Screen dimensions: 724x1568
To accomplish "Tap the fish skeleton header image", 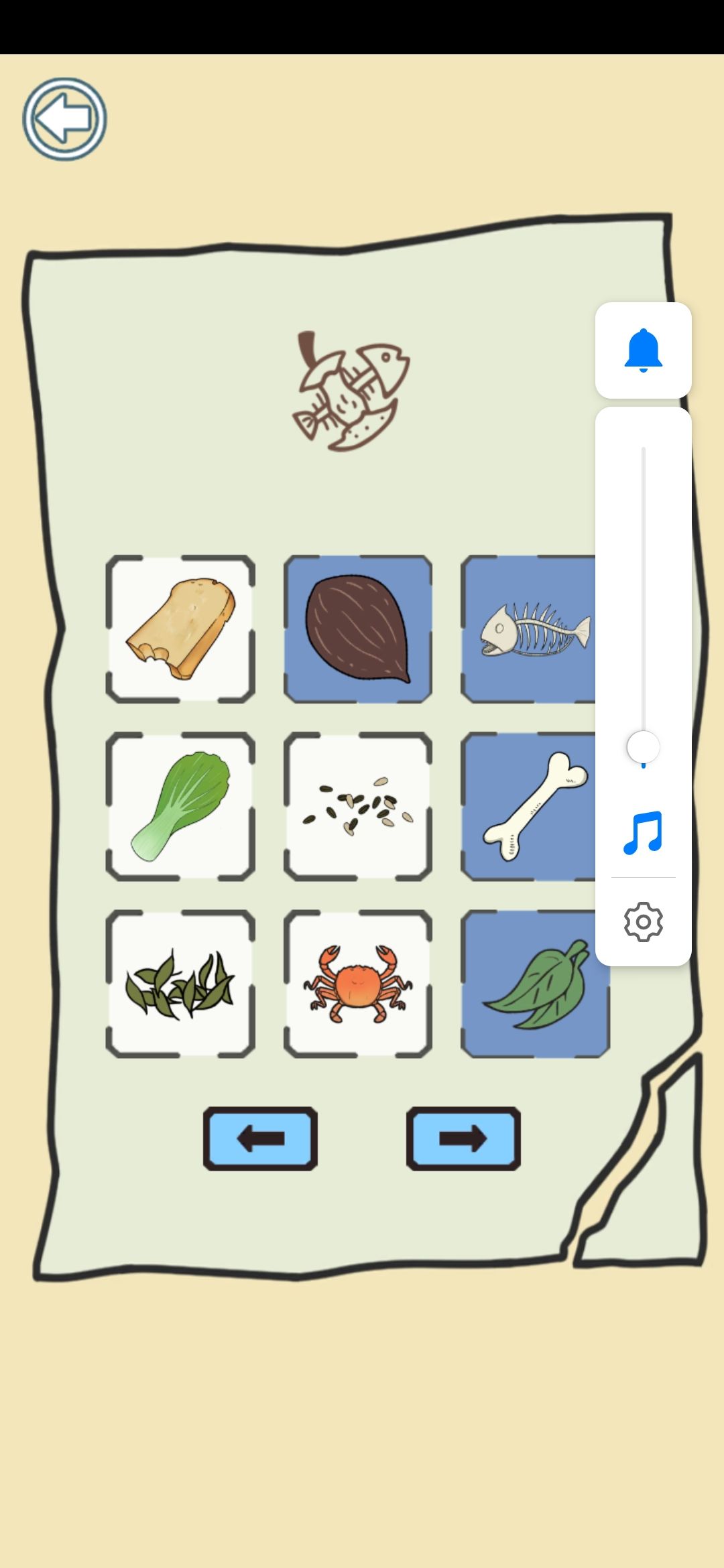I will tap(349, 389).
